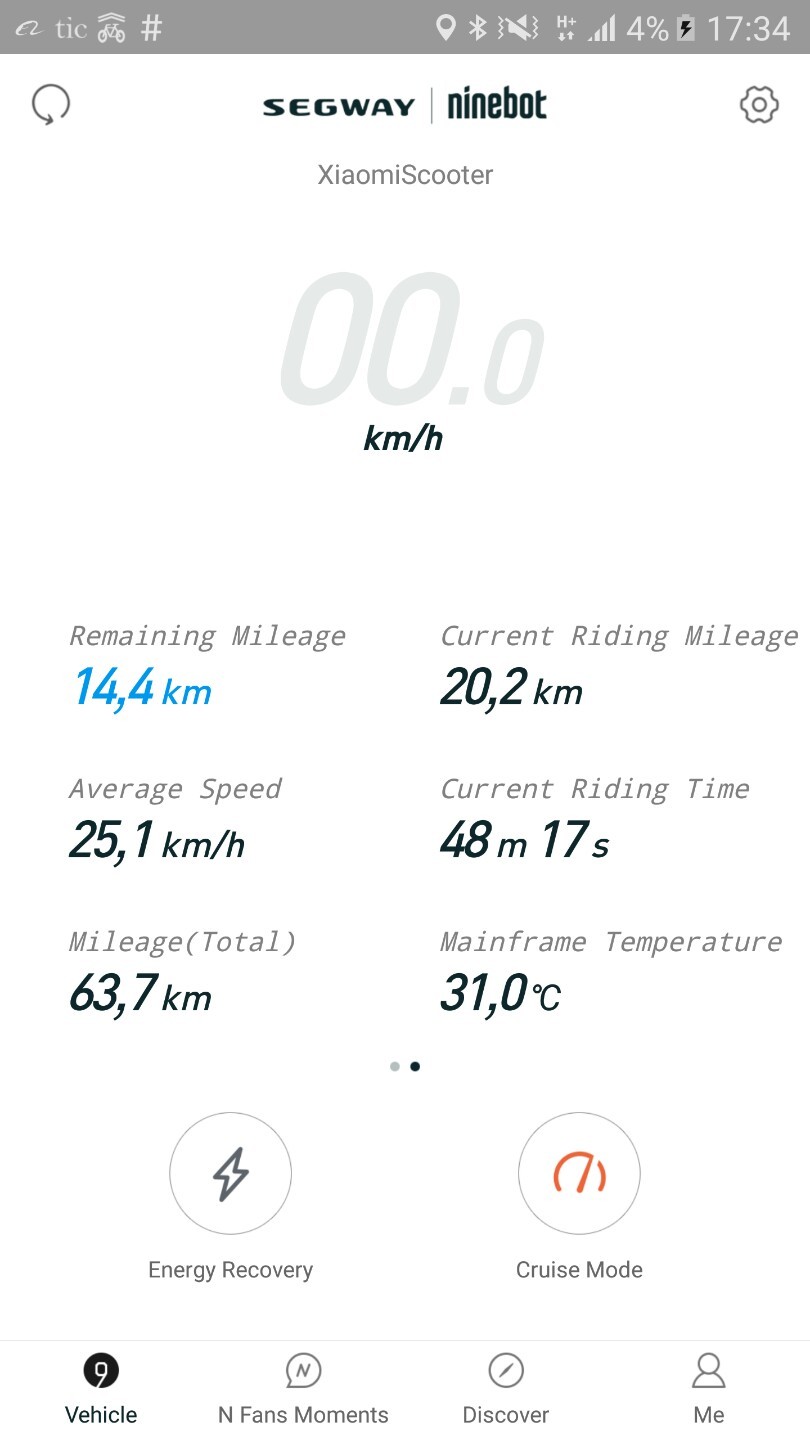Go to the Discover tab
Image resolution: width=810 pixels, height=1440 pixels.
click(506, 1390)
